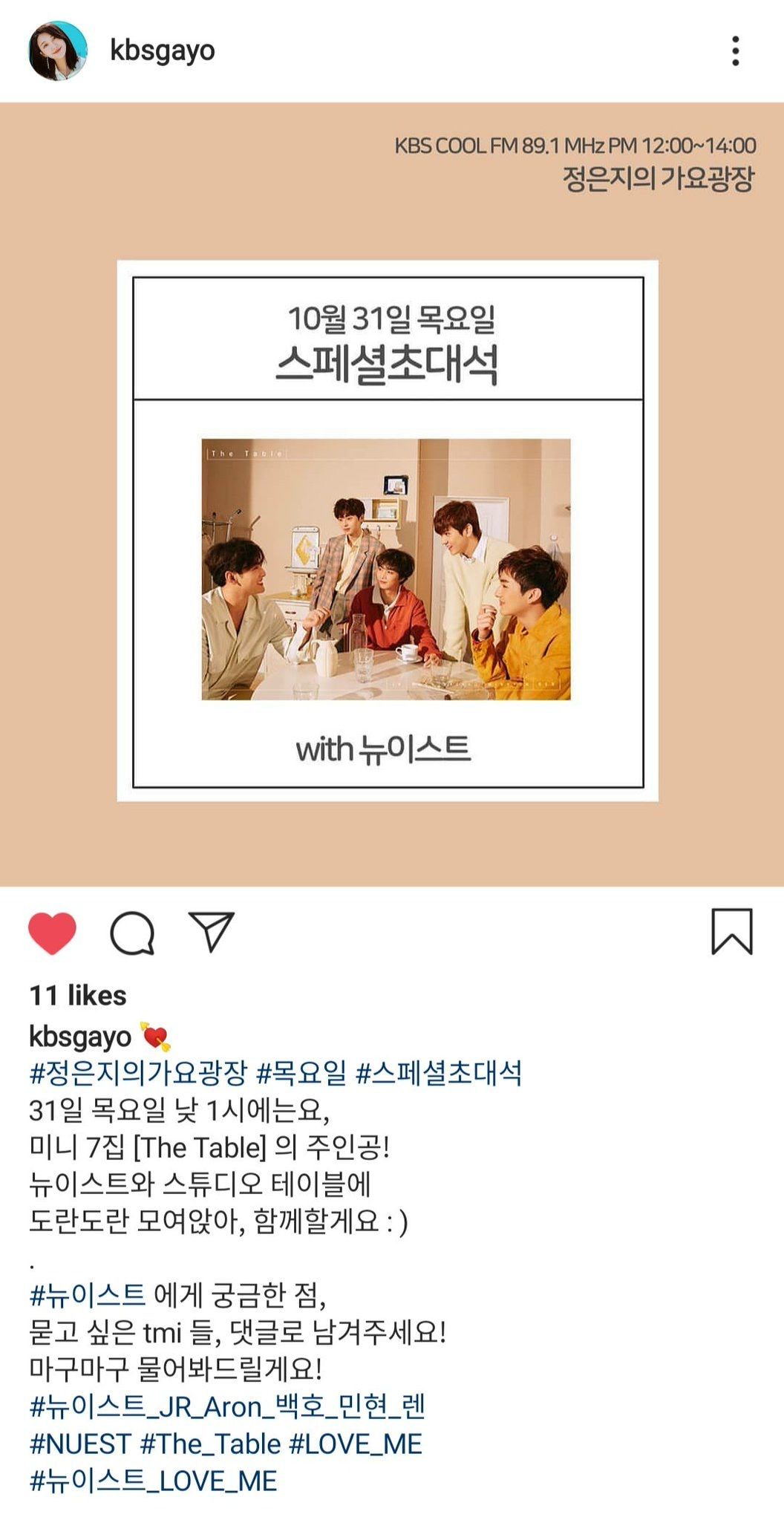
Task: Open comments with the speech bubble icon
Action: click(132, 932)
